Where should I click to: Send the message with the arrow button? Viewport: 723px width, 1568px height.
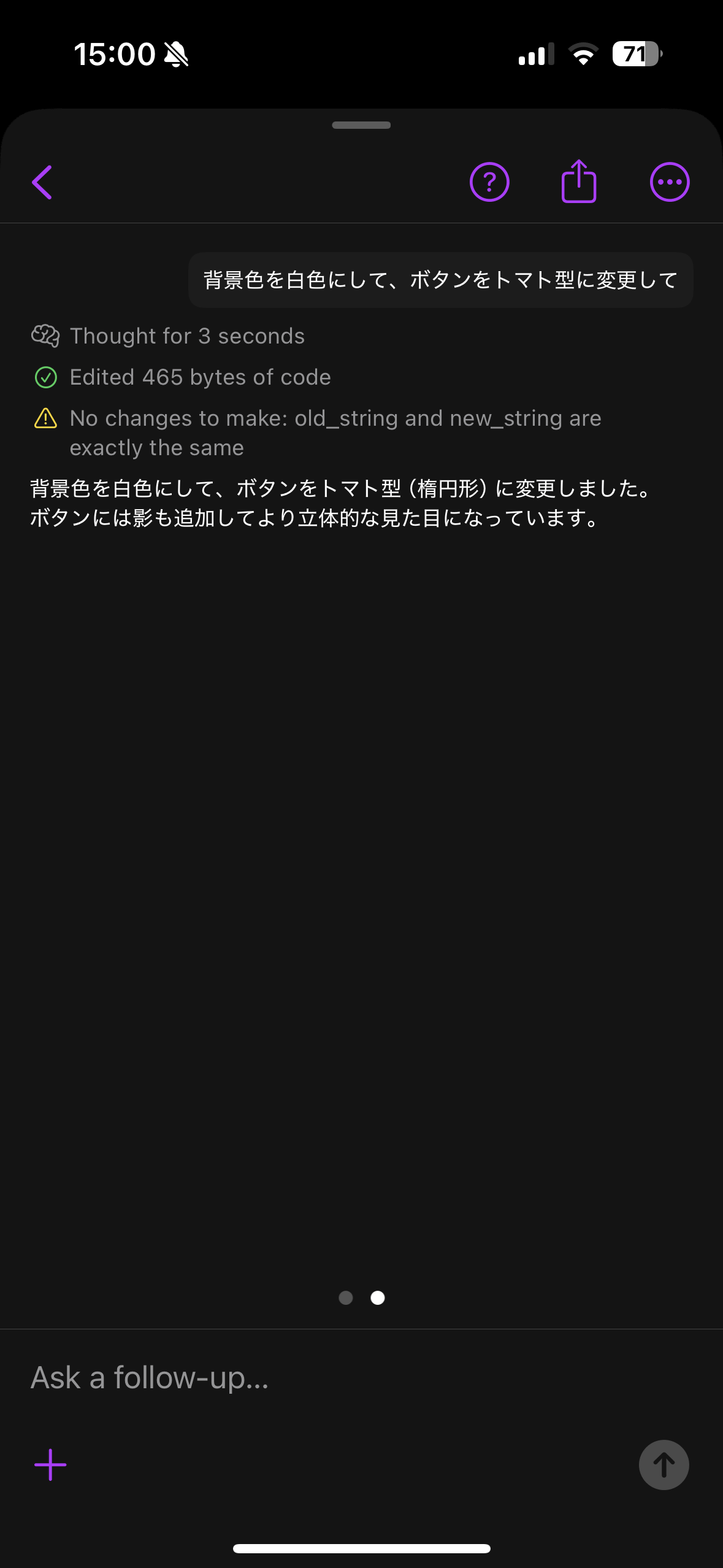coord(664,1465)
